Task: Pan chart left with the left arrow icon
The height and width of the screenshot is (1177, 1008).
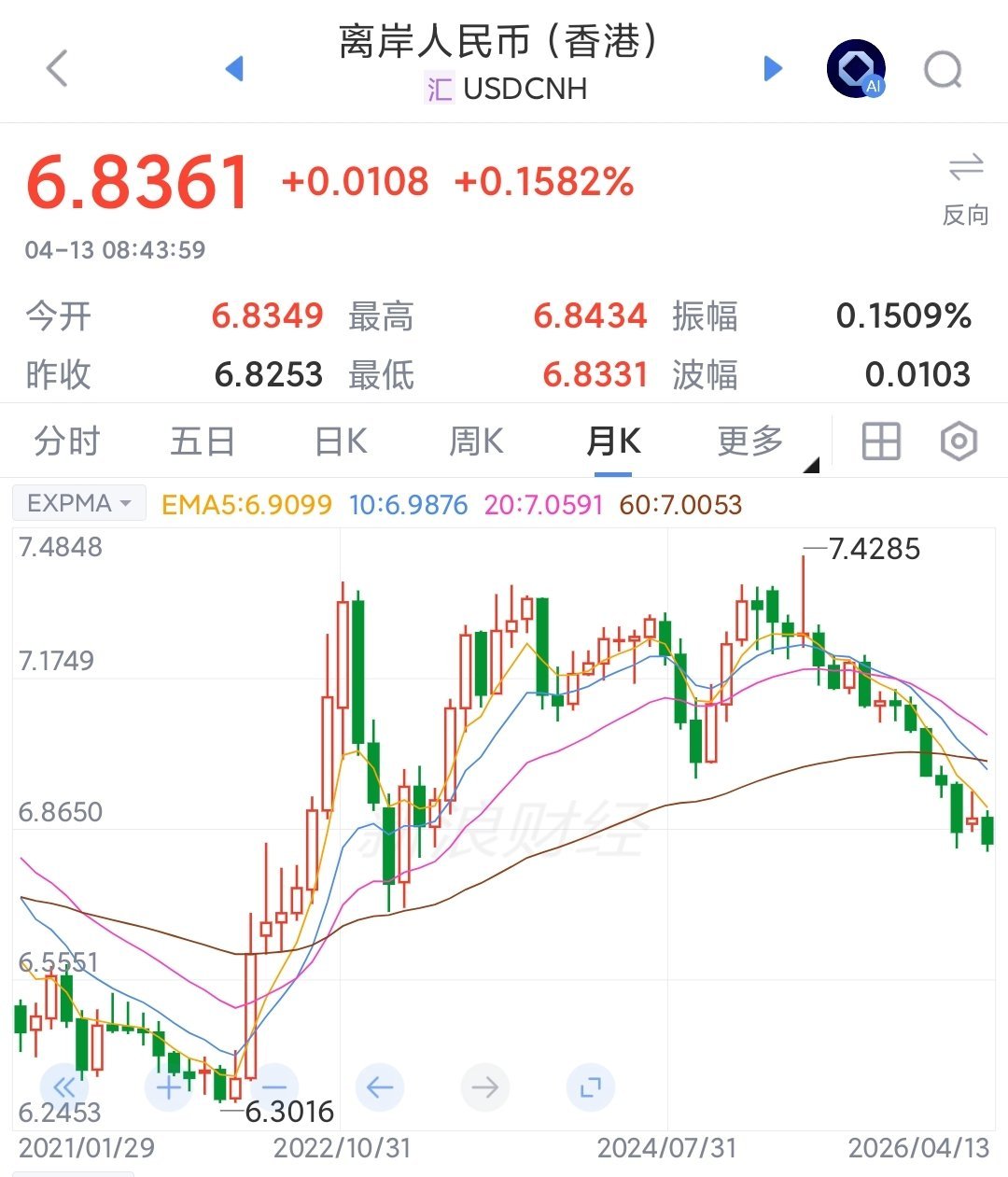Action: pos(378,1087)
